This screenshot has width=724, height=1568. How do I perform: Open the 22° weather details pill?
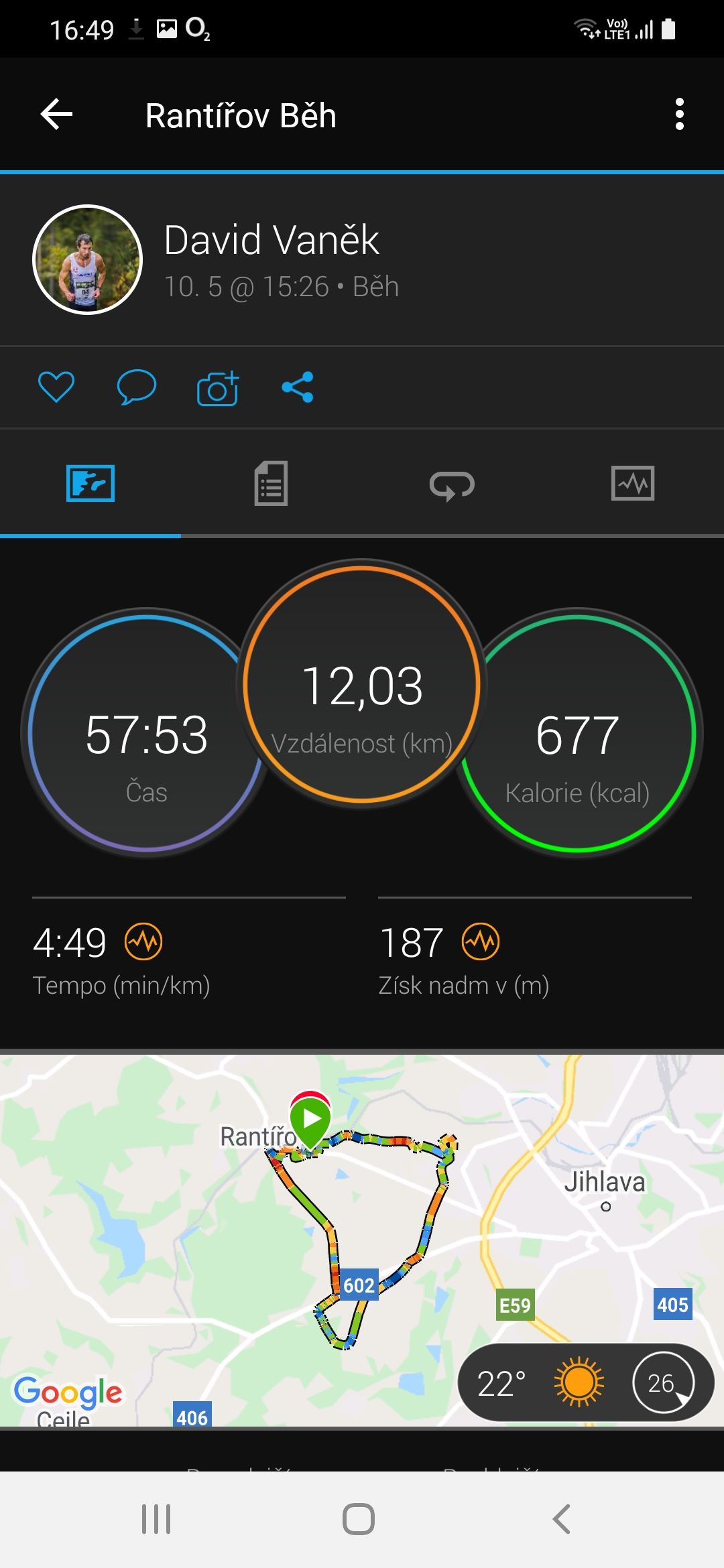586,1382
